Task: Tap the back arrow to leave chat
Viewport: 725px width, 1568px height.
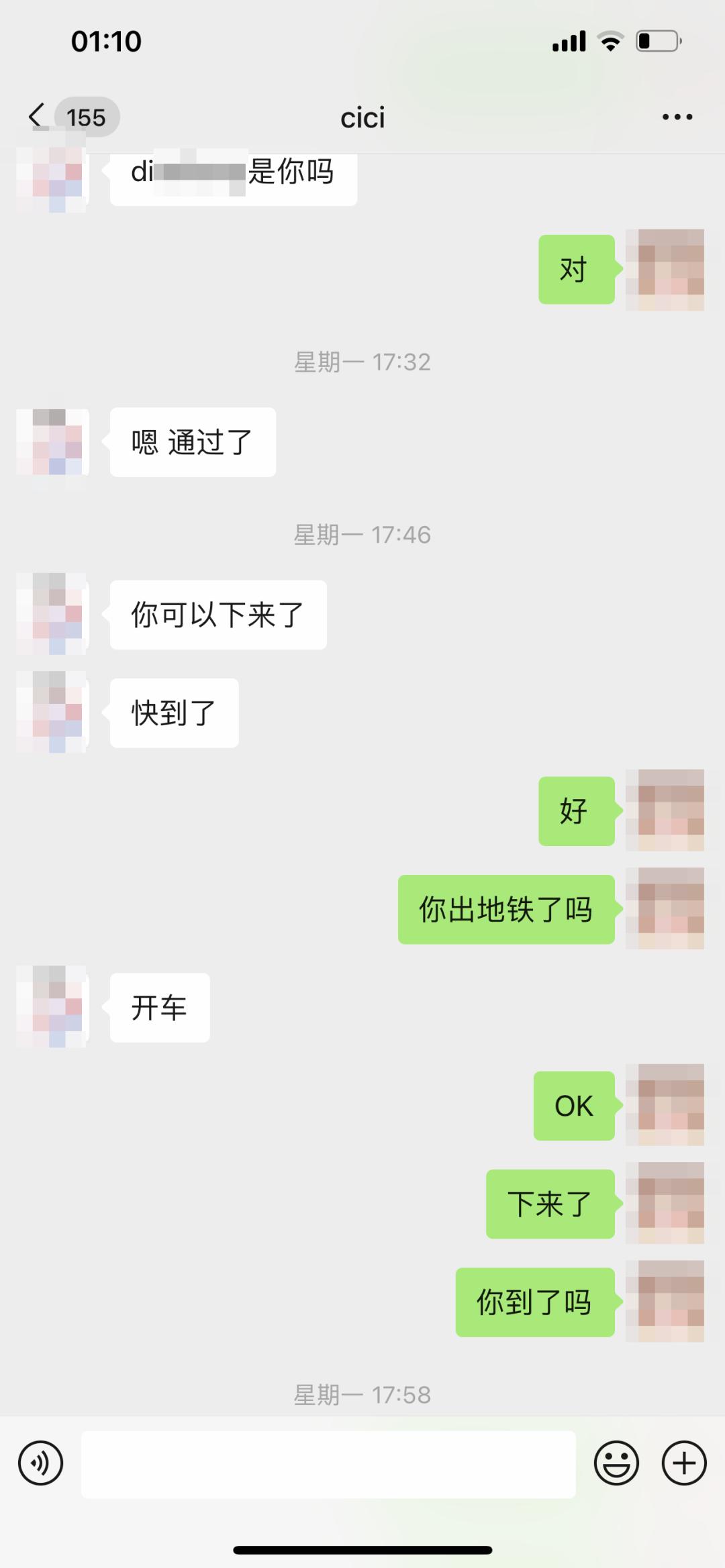Action: [x=35, y=116]
